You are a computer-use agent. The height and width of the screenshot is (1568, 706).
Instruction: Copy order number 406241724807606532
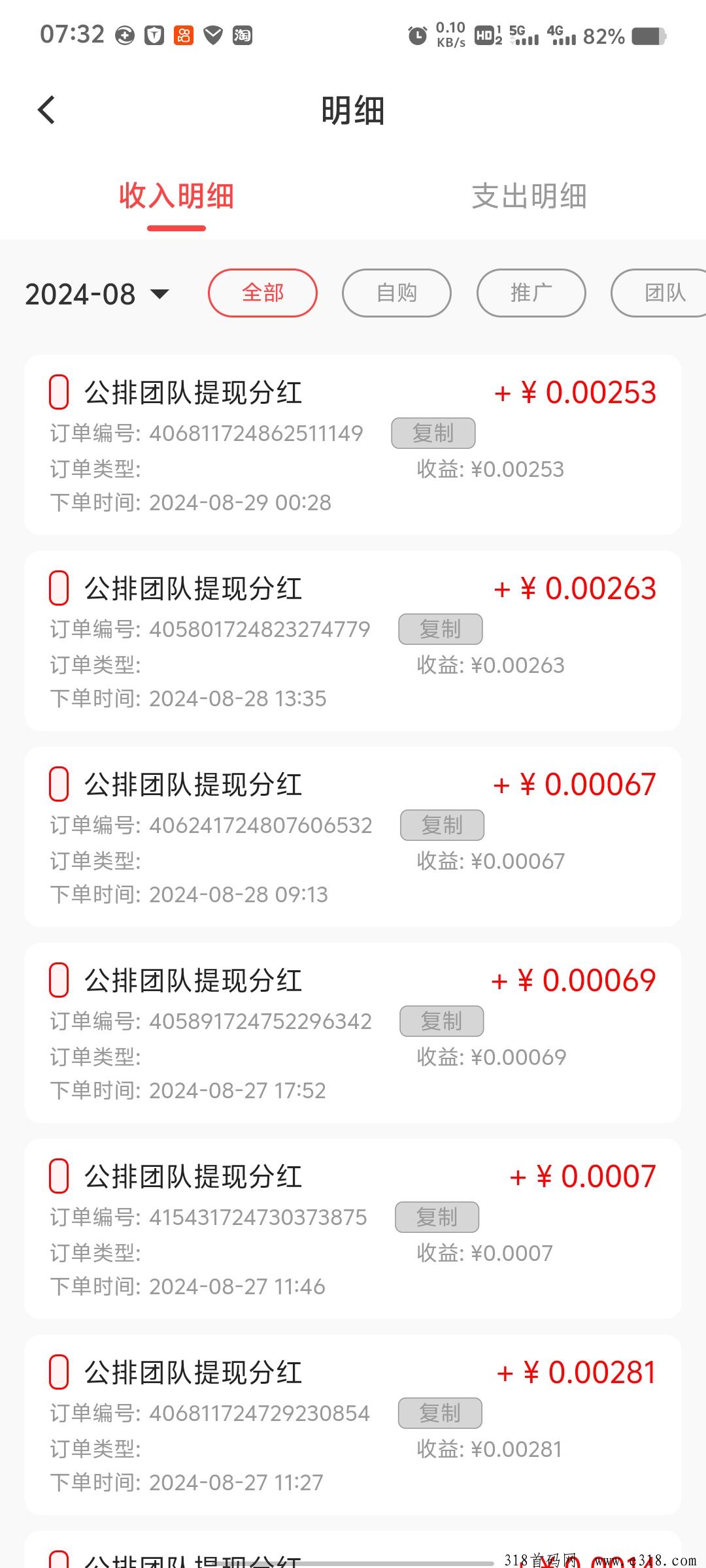coord(442,825)
